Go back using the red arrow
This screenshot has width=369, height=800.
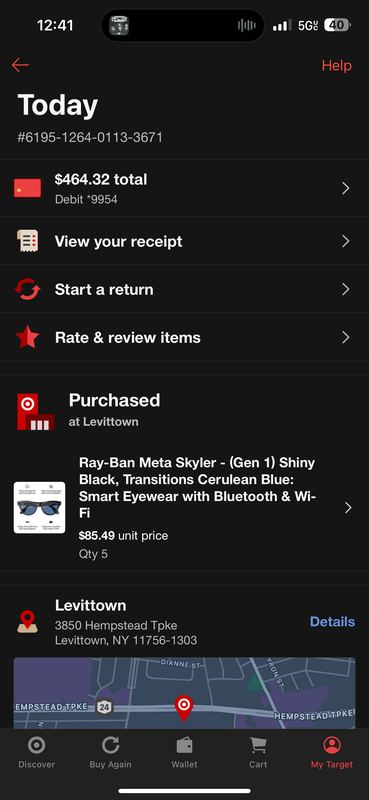pyautogui.click(x=20, y=65)
